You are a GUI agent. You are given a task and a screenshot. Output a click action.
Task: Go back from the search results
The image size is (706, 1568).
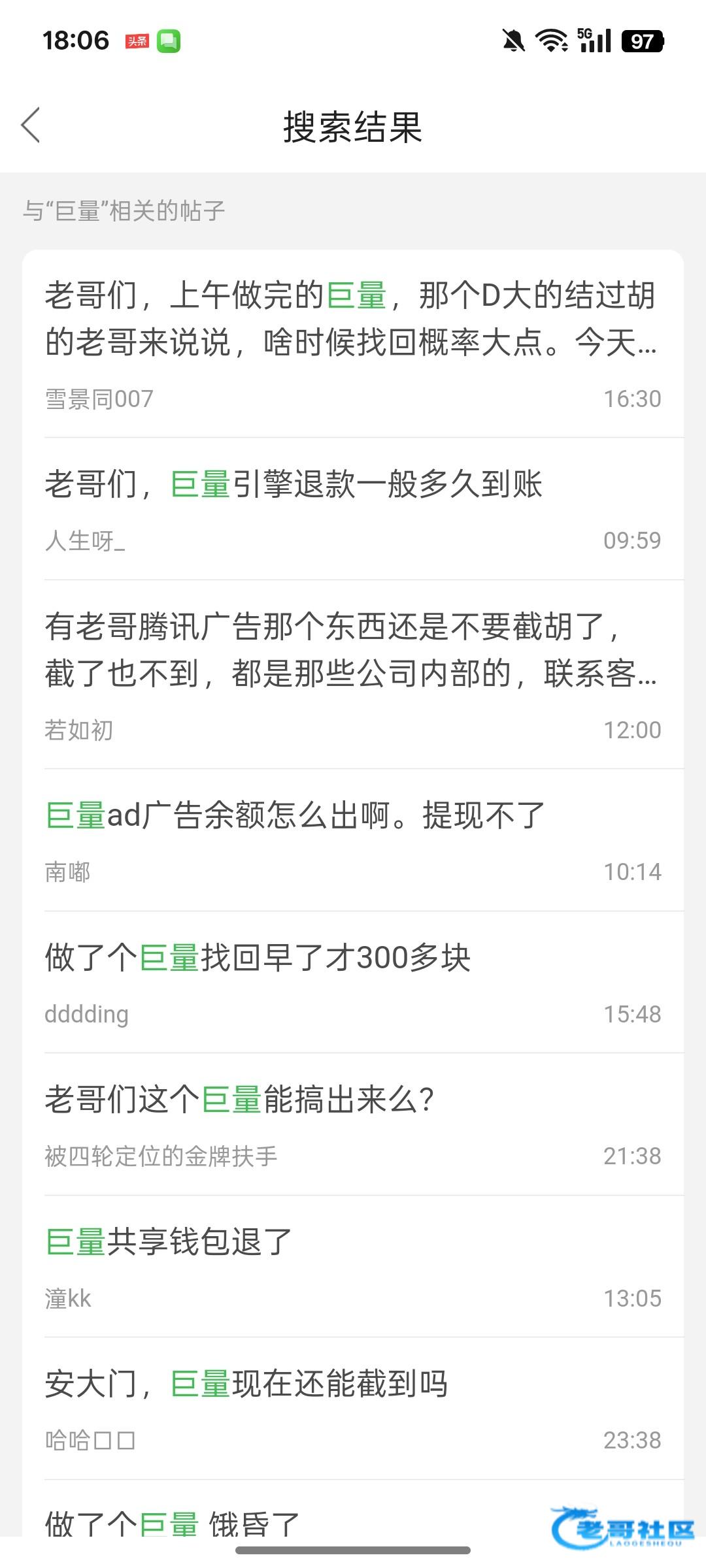[x=31, y=125]
